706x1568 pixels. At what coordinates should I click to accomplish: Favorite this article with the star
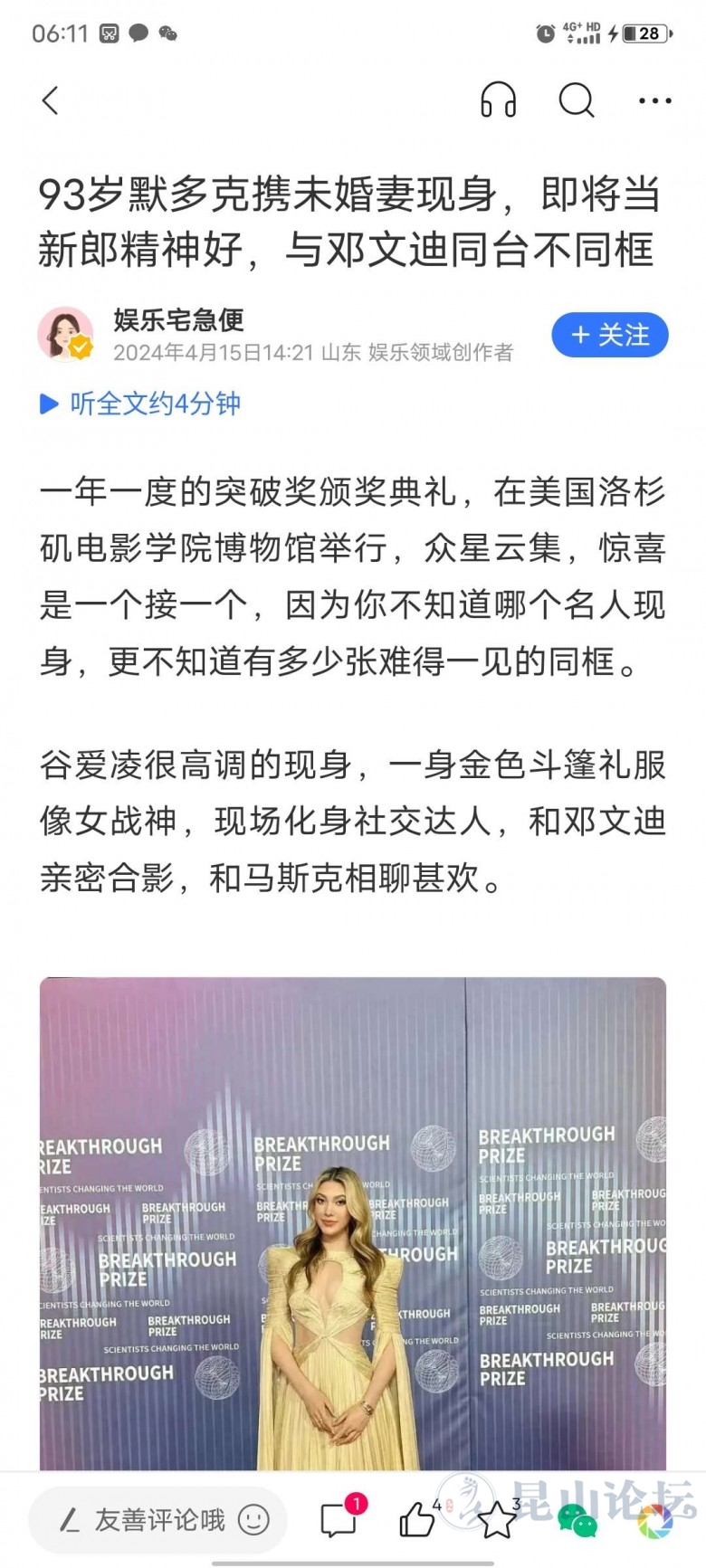[x=496, y=1520]
